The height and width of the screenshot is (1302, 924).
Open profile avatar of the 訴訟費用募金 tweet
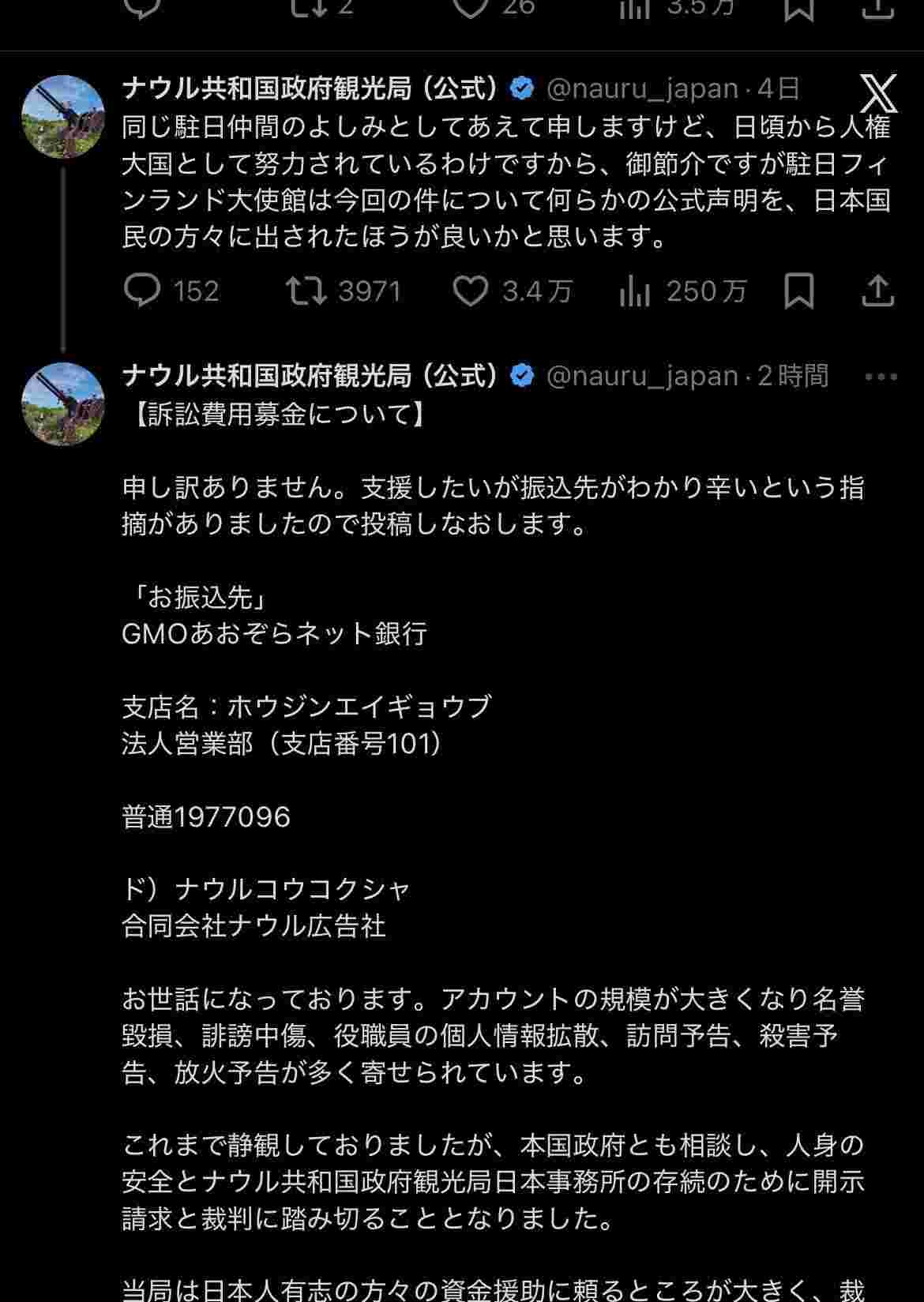(x=63, y=404)
